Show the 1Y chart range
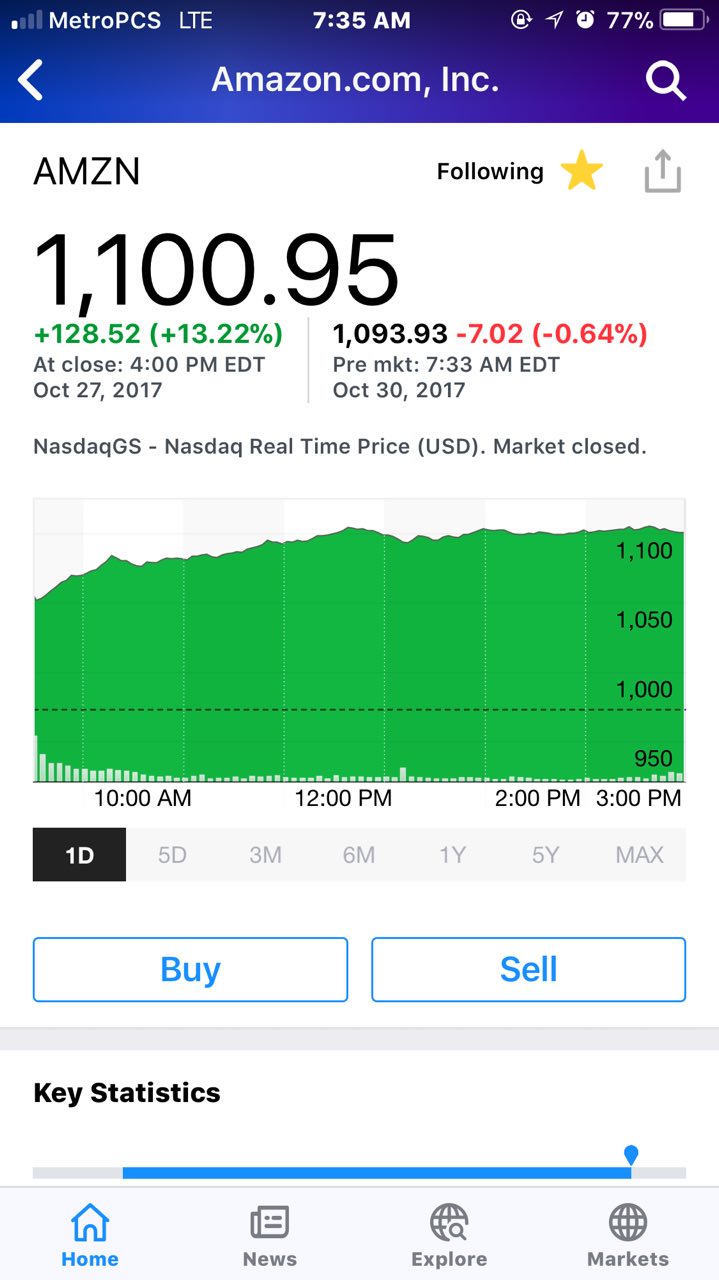719x1280 pixels. (452, 855)
